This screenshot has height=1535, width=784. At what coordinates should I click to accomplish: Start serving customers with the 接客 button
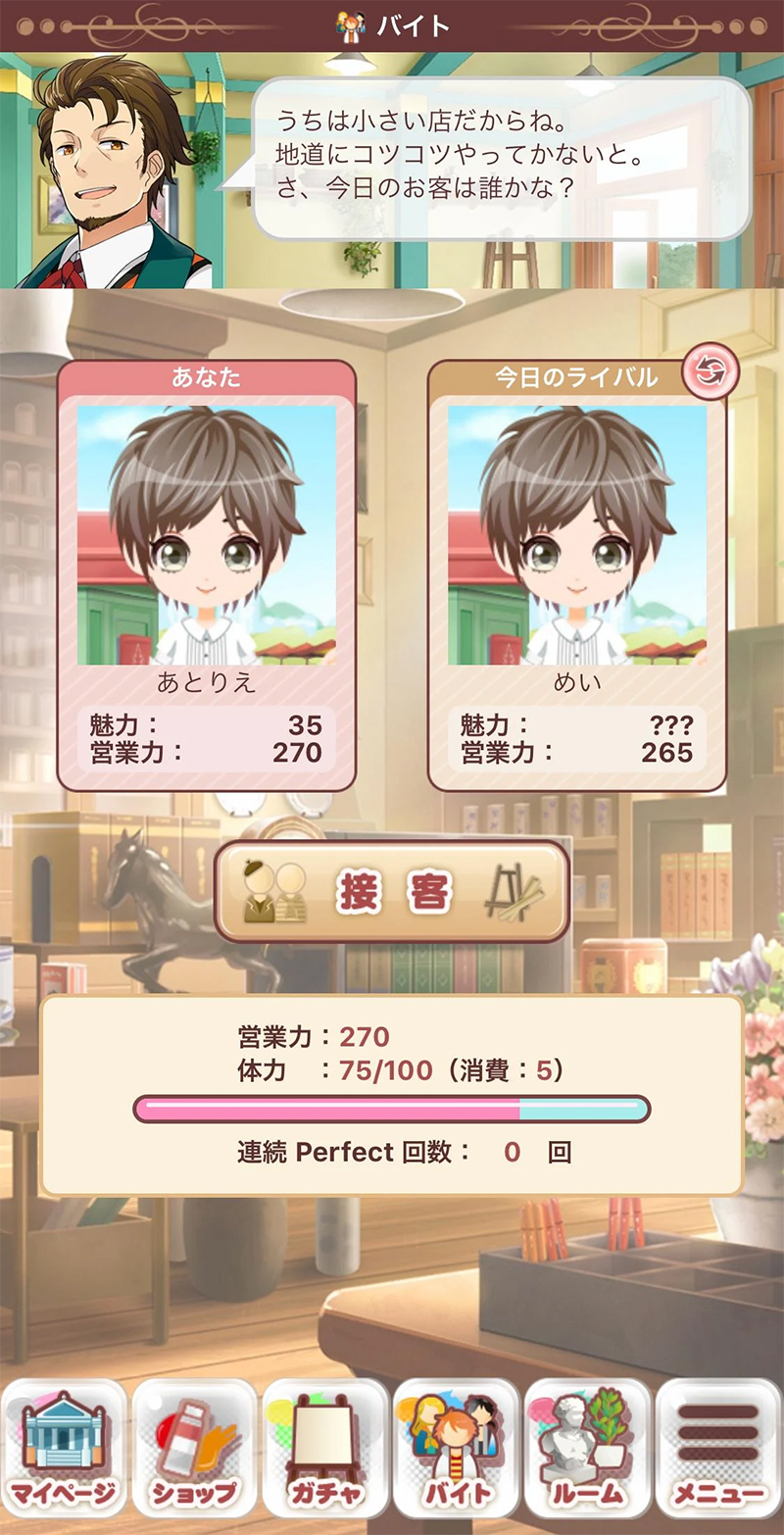392,891
